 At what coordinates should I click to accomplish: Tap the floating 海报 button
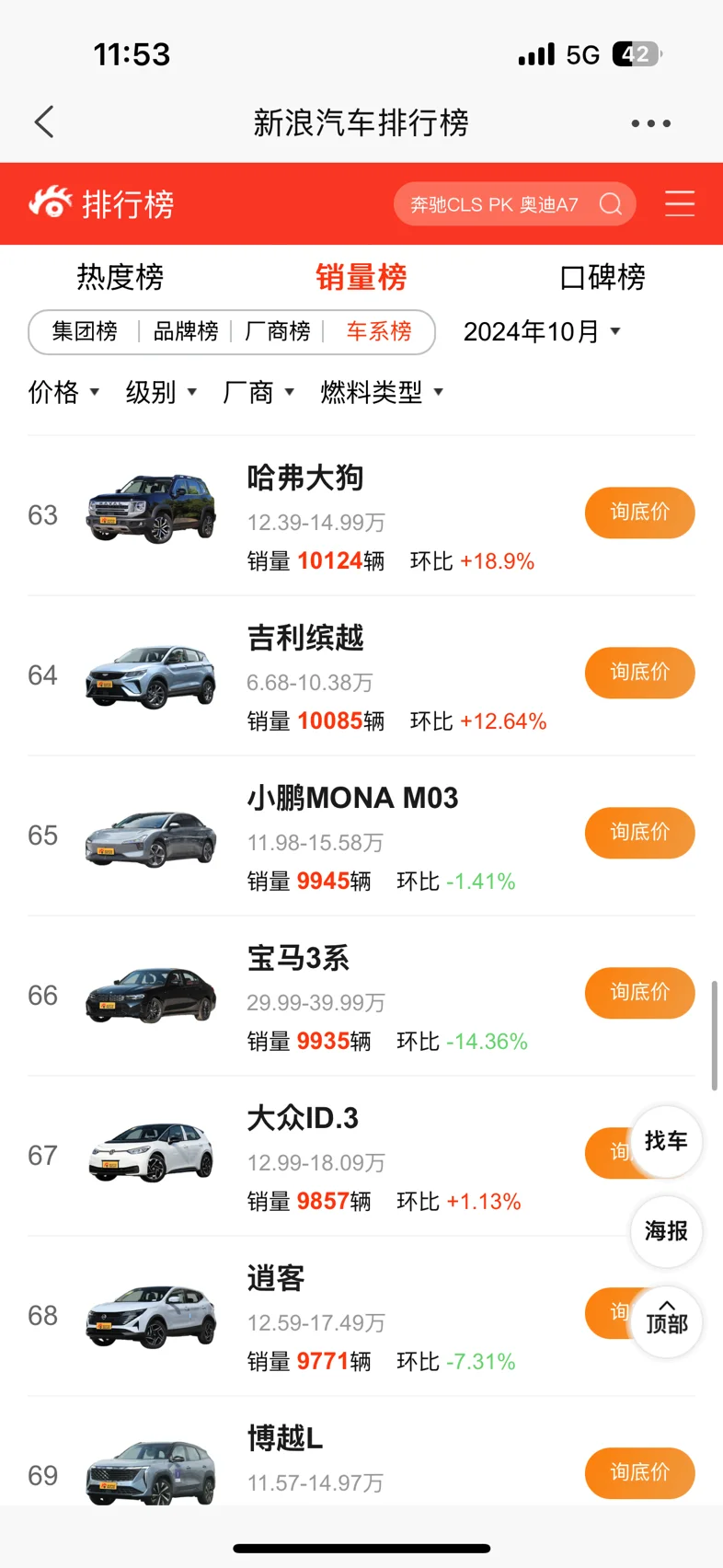tap(666, 1231)
